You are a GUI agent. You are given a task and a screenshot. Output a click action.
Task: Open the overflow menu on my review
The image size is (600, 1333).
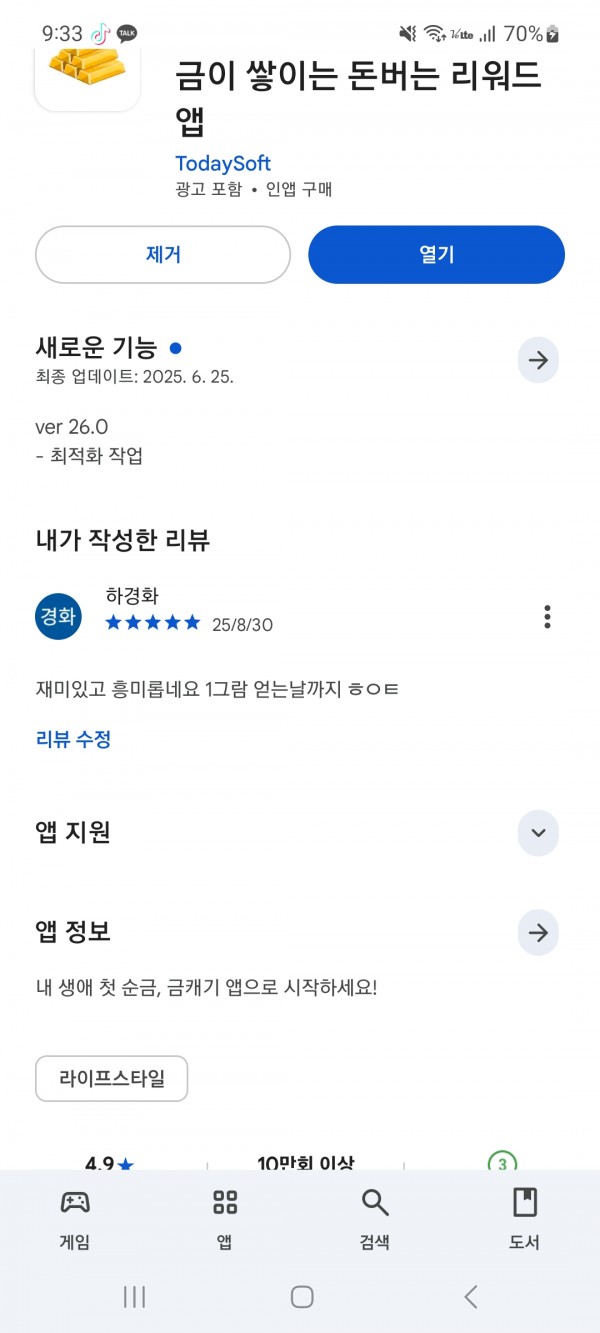click(x=547, y=616)
